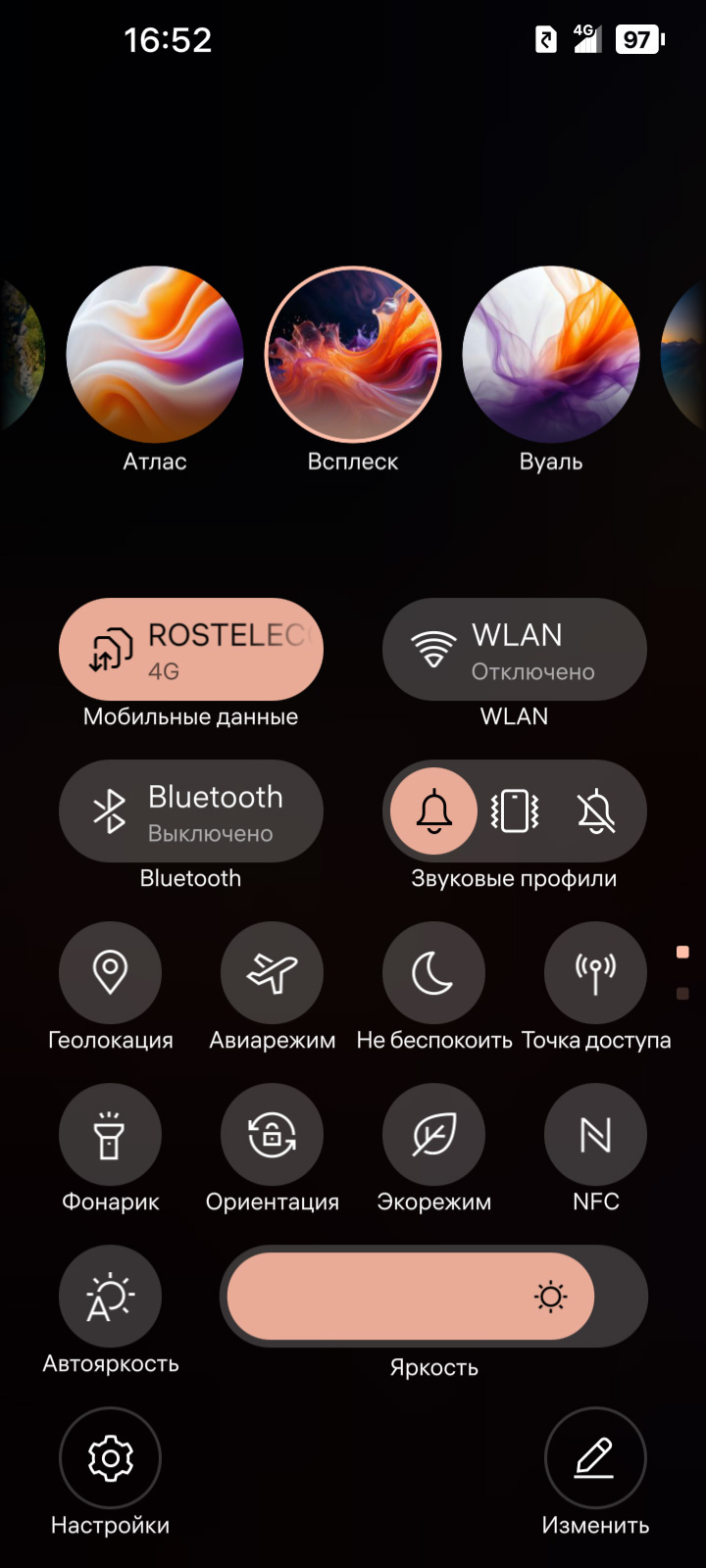Choose the Вуаль wallpaper theme
The width and height of the screenshot is (706, 1568).
[x=551, y=355]
